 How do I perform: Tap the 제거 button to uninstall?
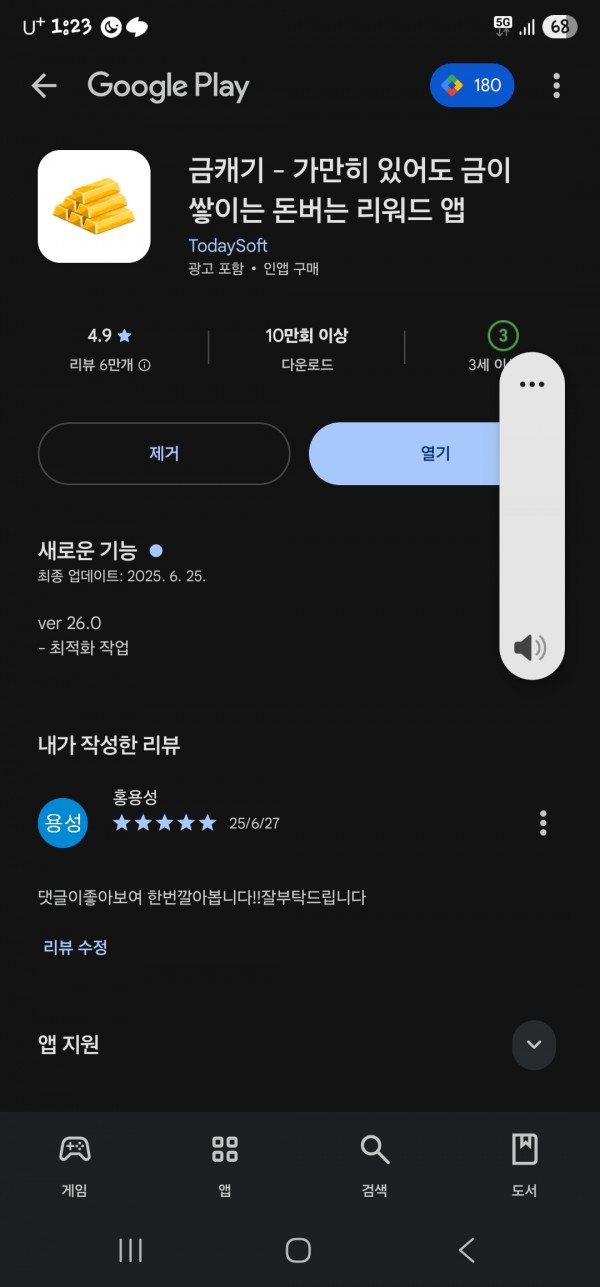[x=164, y=453]
